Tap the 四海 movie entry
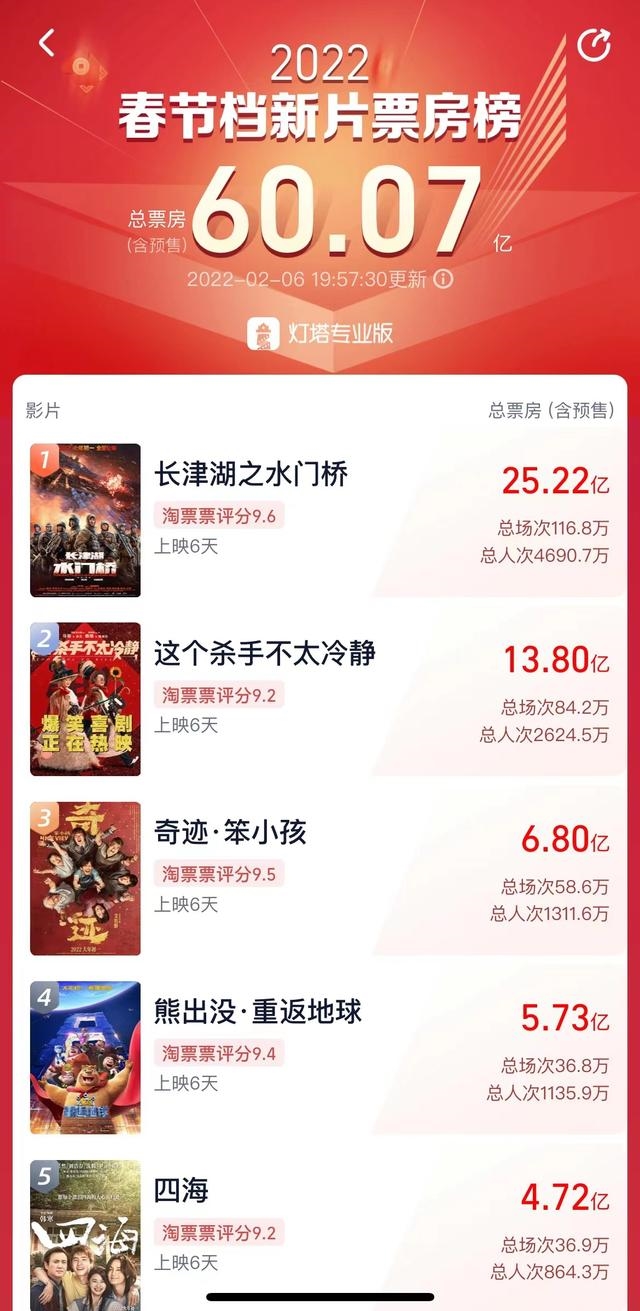Image resolution: width=640 pixels, height=1311 pixels. tap(182, 1191)
